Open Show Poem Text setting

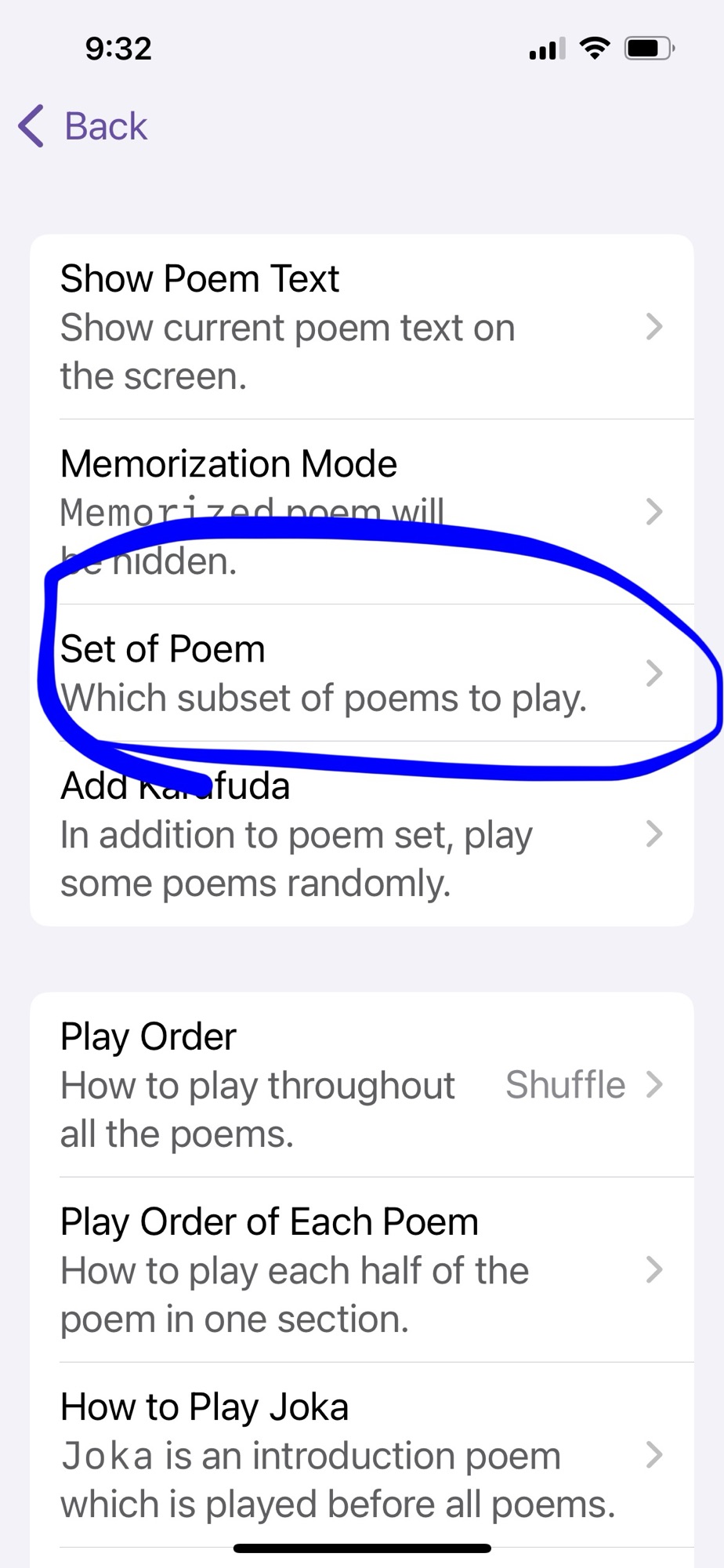coord(361,327)
